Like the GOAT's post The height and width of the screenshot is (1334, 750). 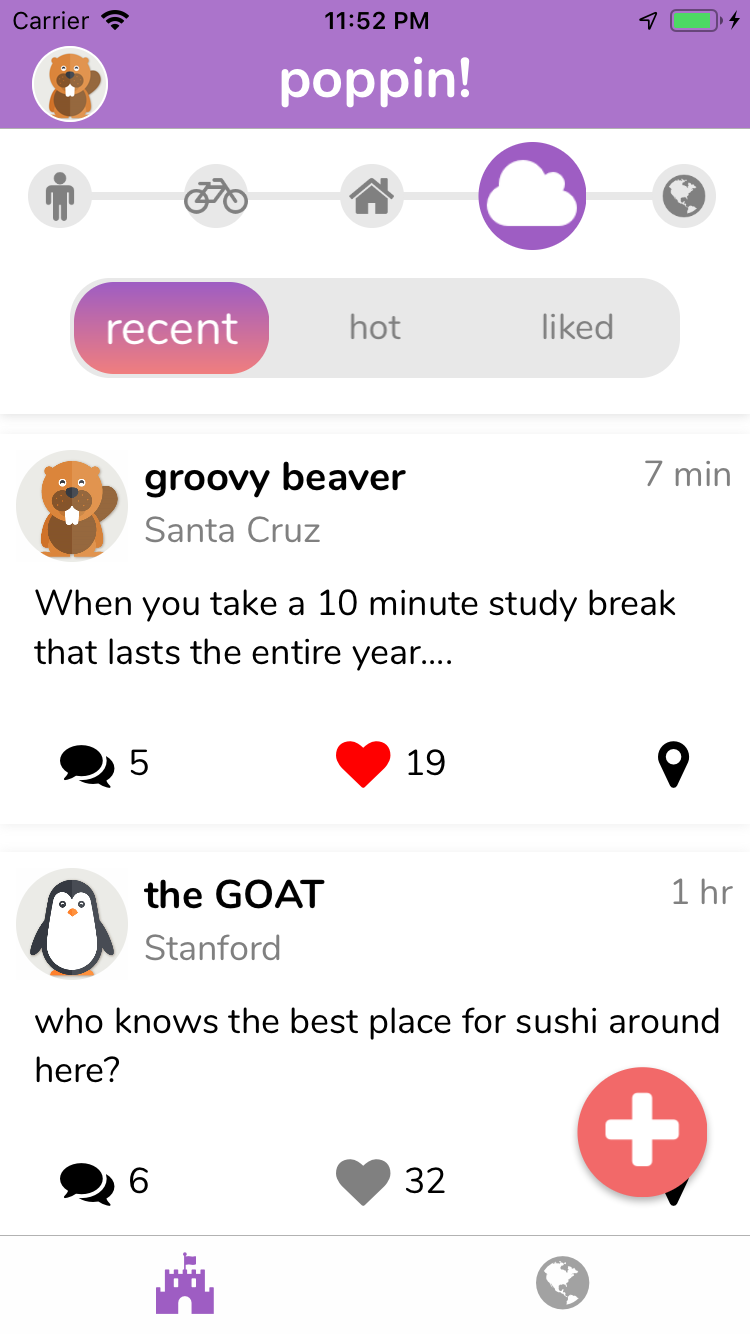tap(363, 1182)
